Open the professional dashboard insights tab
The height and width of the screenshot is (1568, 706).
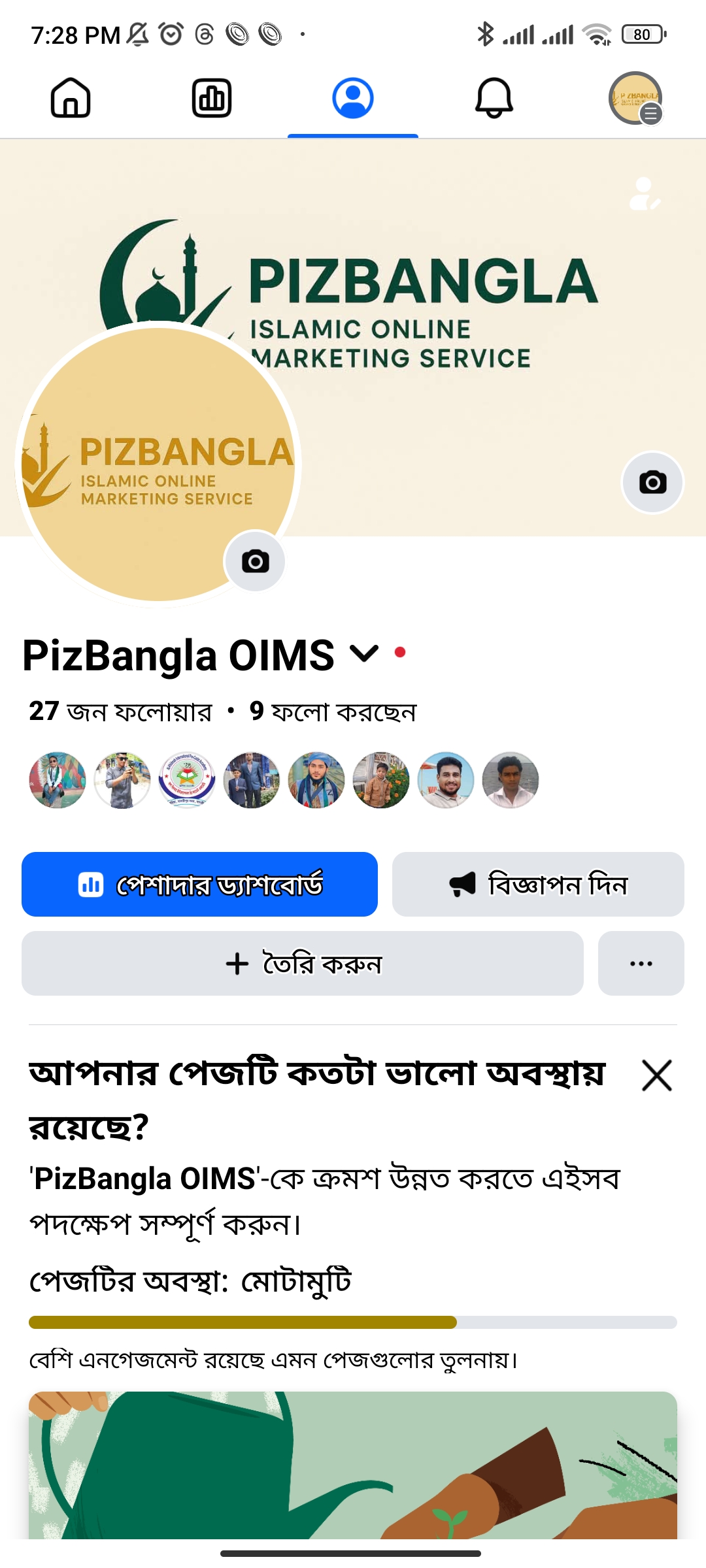pos(212,98)
